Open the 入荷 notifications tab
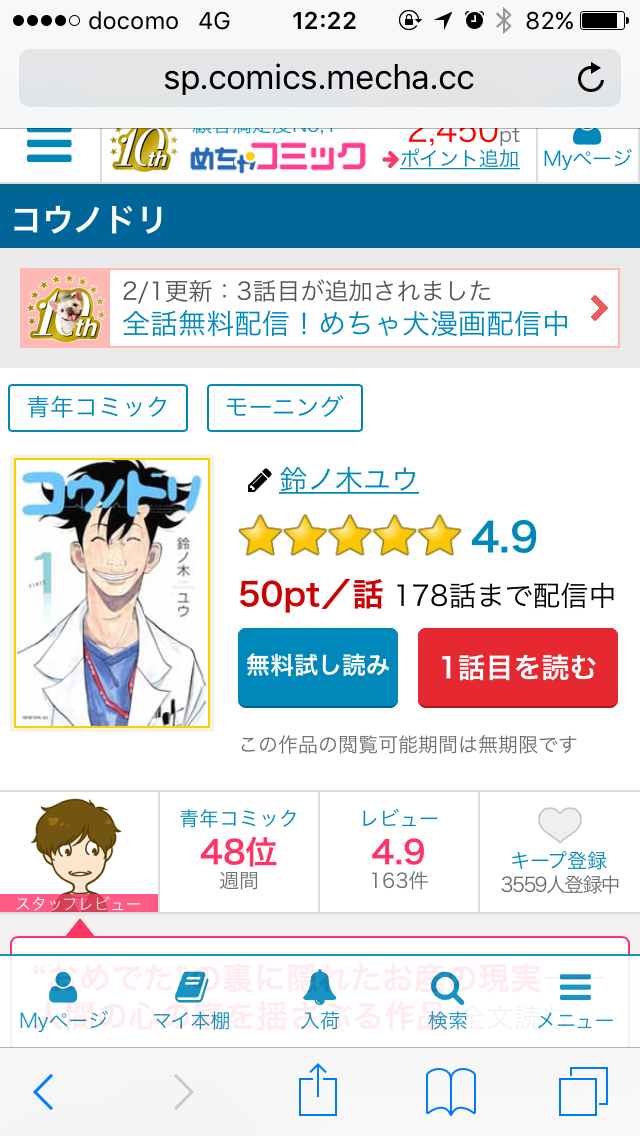The image size is (640, 1136). click(x=320, y=1001)
